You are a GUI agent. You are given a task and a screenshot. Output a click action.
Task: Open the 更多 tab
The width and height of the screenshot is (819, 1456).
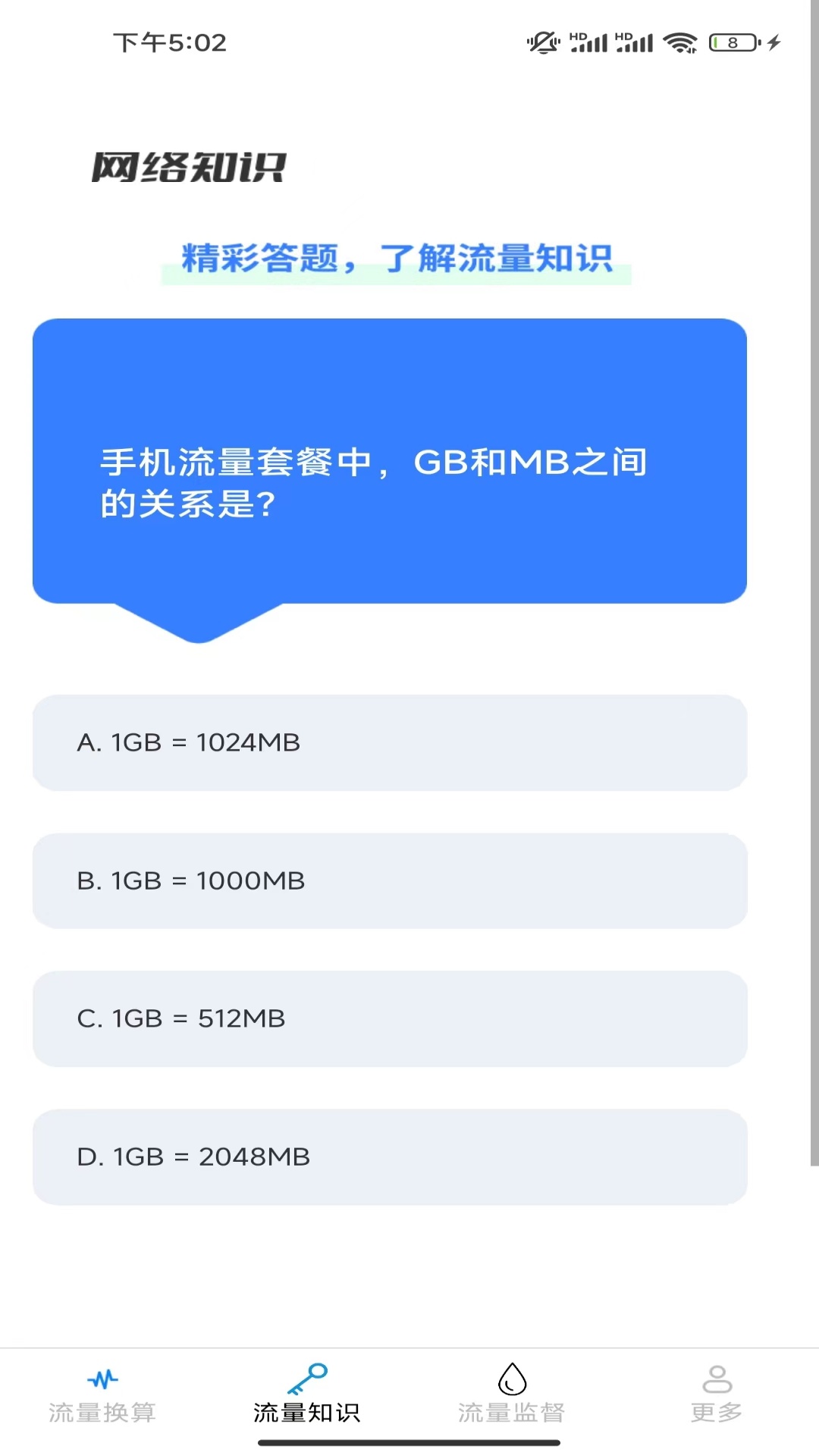pos(717,1395)
